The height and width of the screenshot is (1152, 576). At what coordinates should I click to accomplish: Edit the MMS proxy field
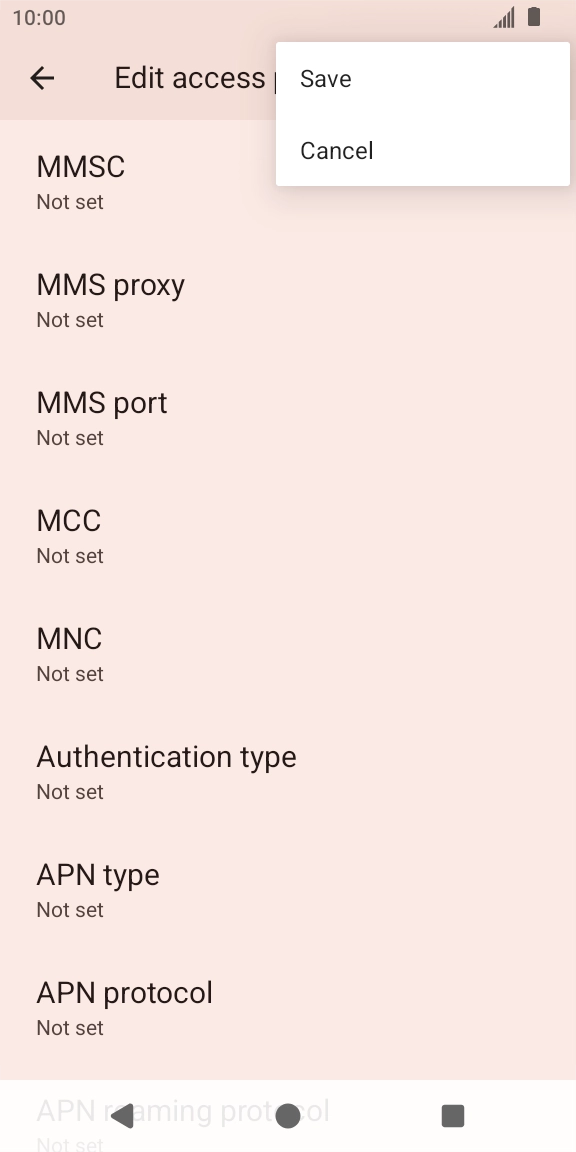tap(288, 300)
